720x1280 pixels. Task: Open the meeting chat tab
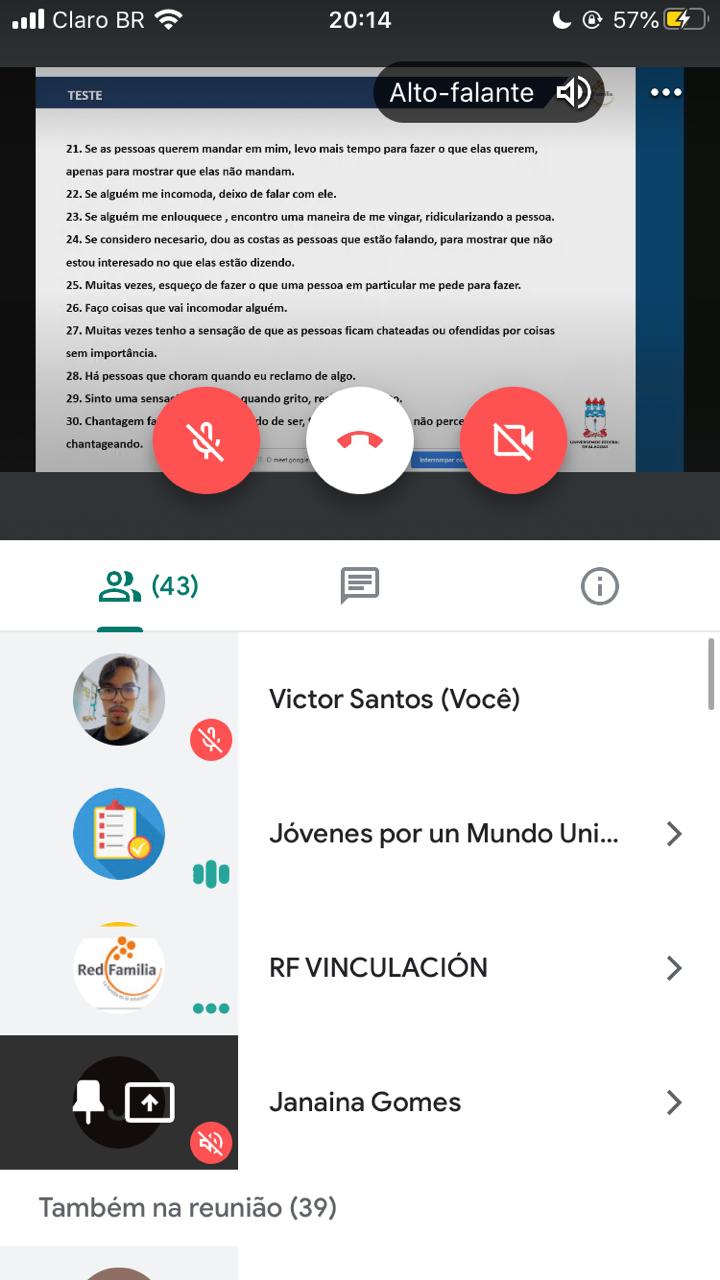click(360, 586)
